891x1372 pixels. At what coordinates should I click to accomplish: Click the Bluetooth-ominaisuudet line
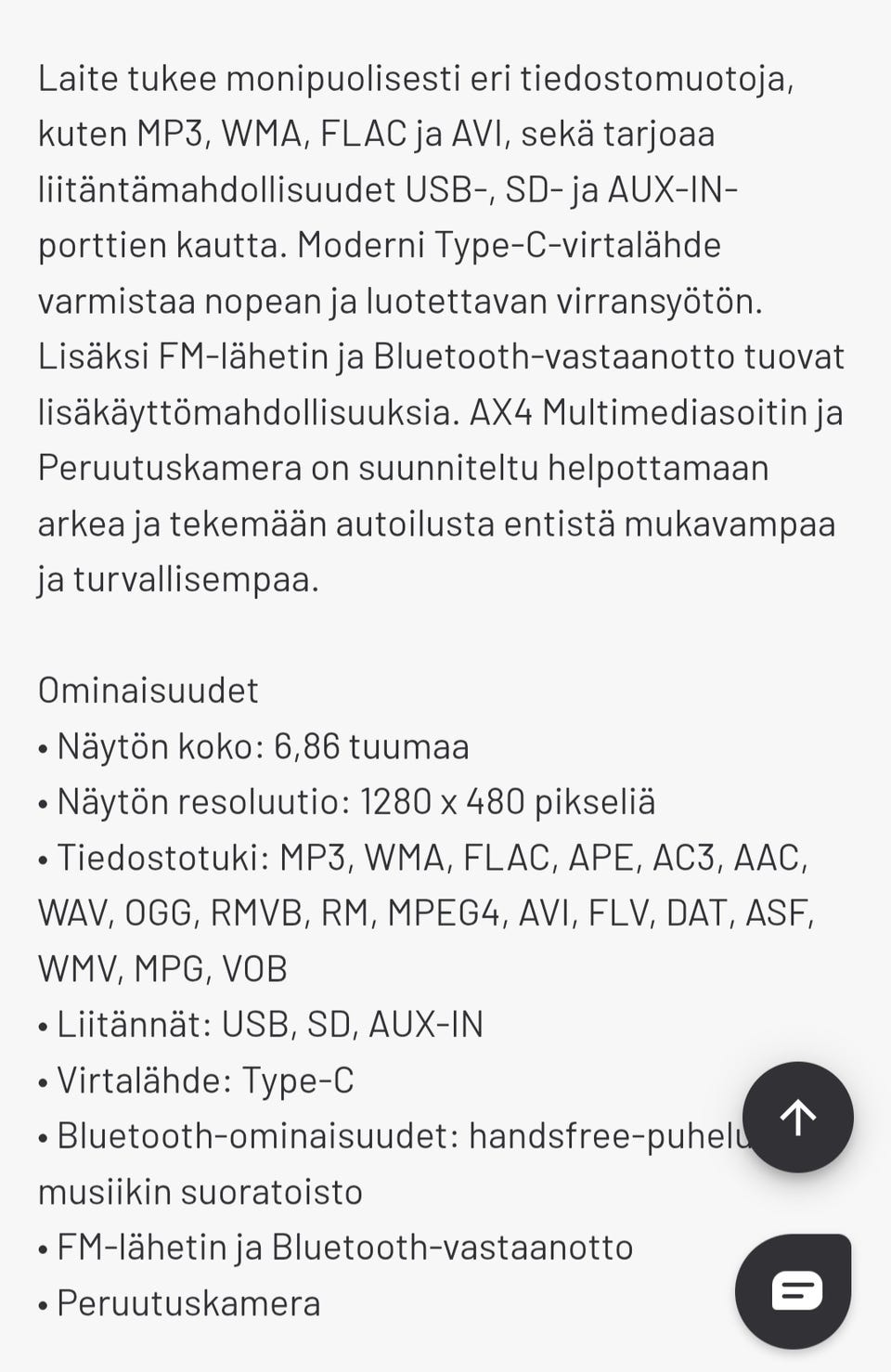(x=399, y=1134)
